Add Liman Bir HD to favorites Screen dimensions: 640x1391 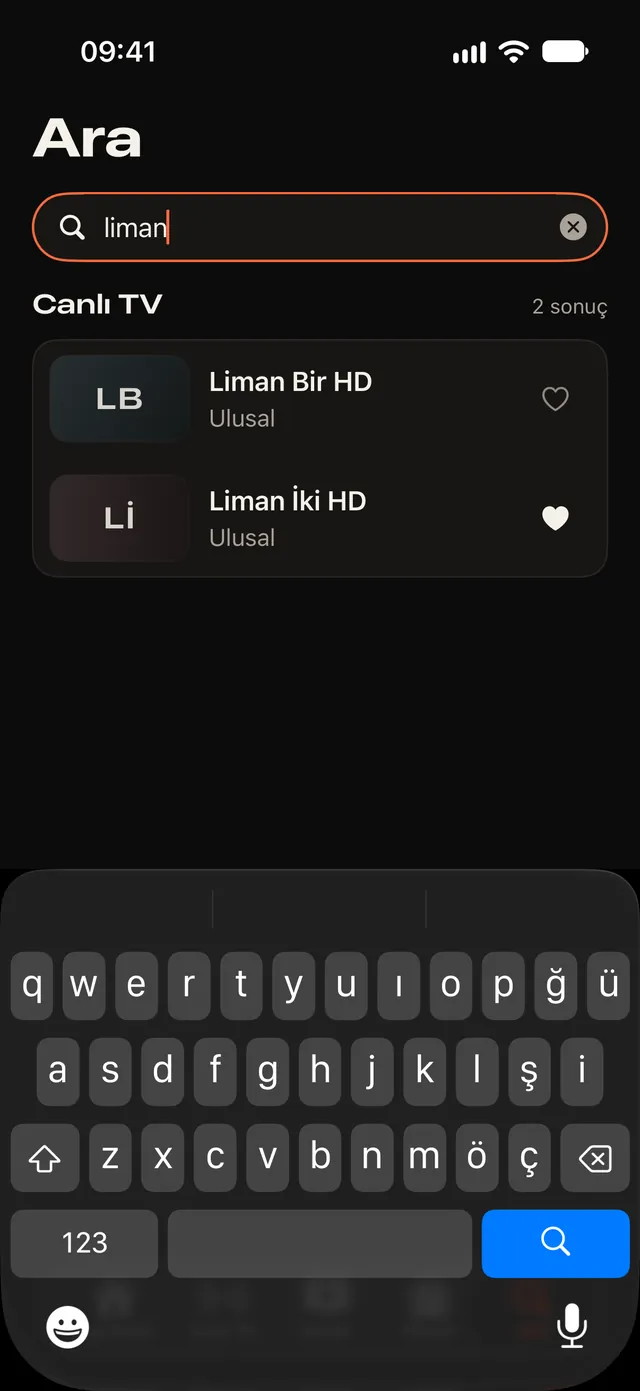(555, 399)
